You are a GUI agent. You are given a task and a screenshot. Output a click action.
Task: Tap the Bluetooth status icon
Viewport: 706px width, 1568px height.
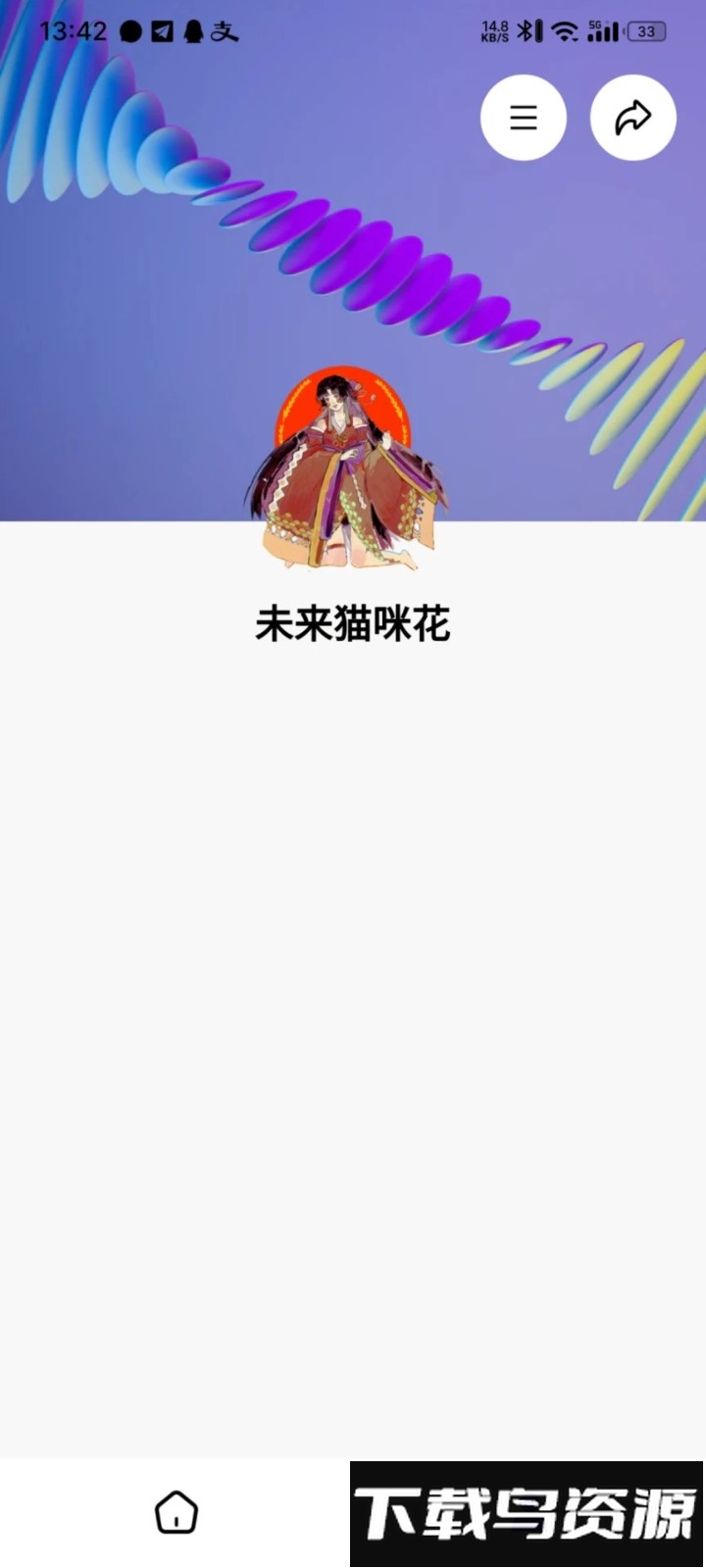pyautogui.click(x=527, y=29)
